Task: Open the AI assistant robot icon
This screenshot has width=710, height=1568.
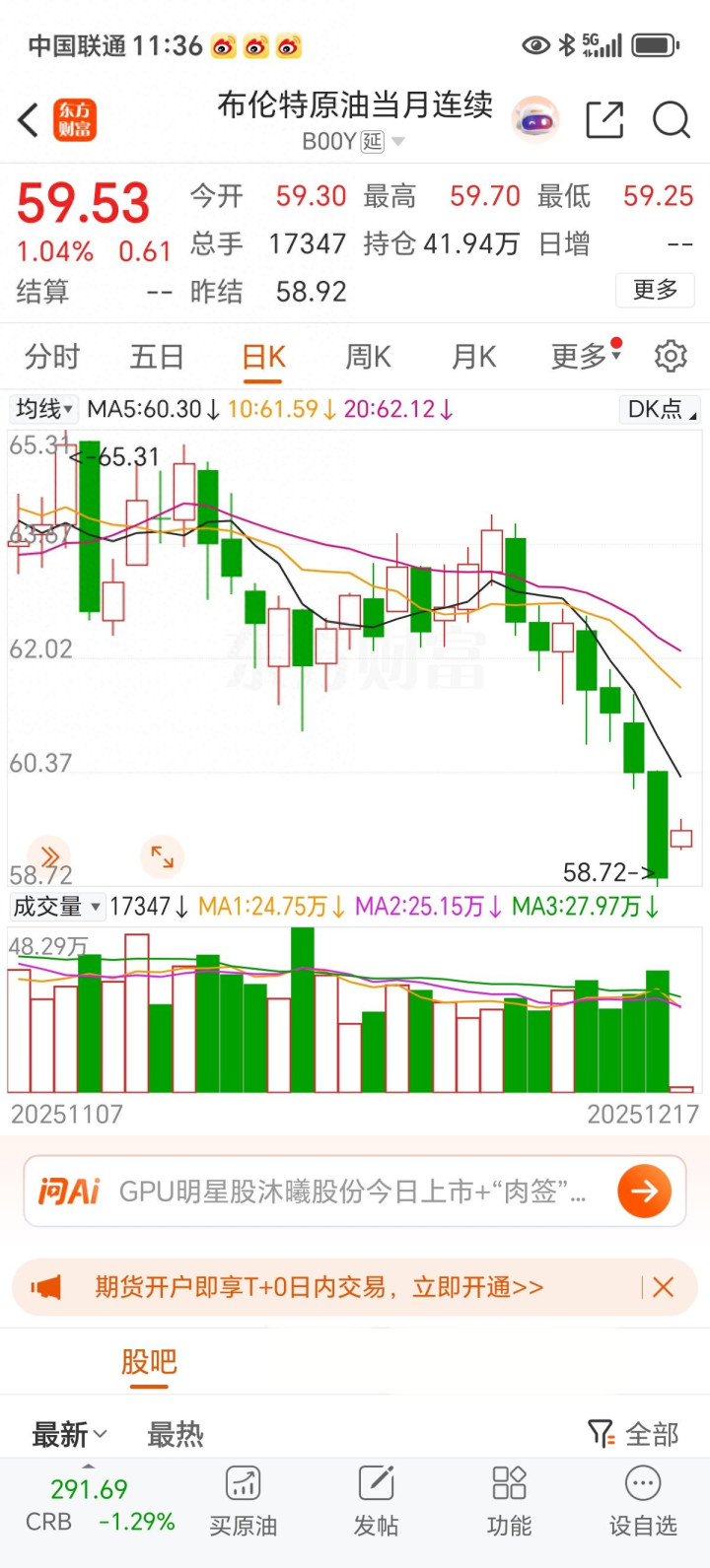Action: [x=535, y=120]
